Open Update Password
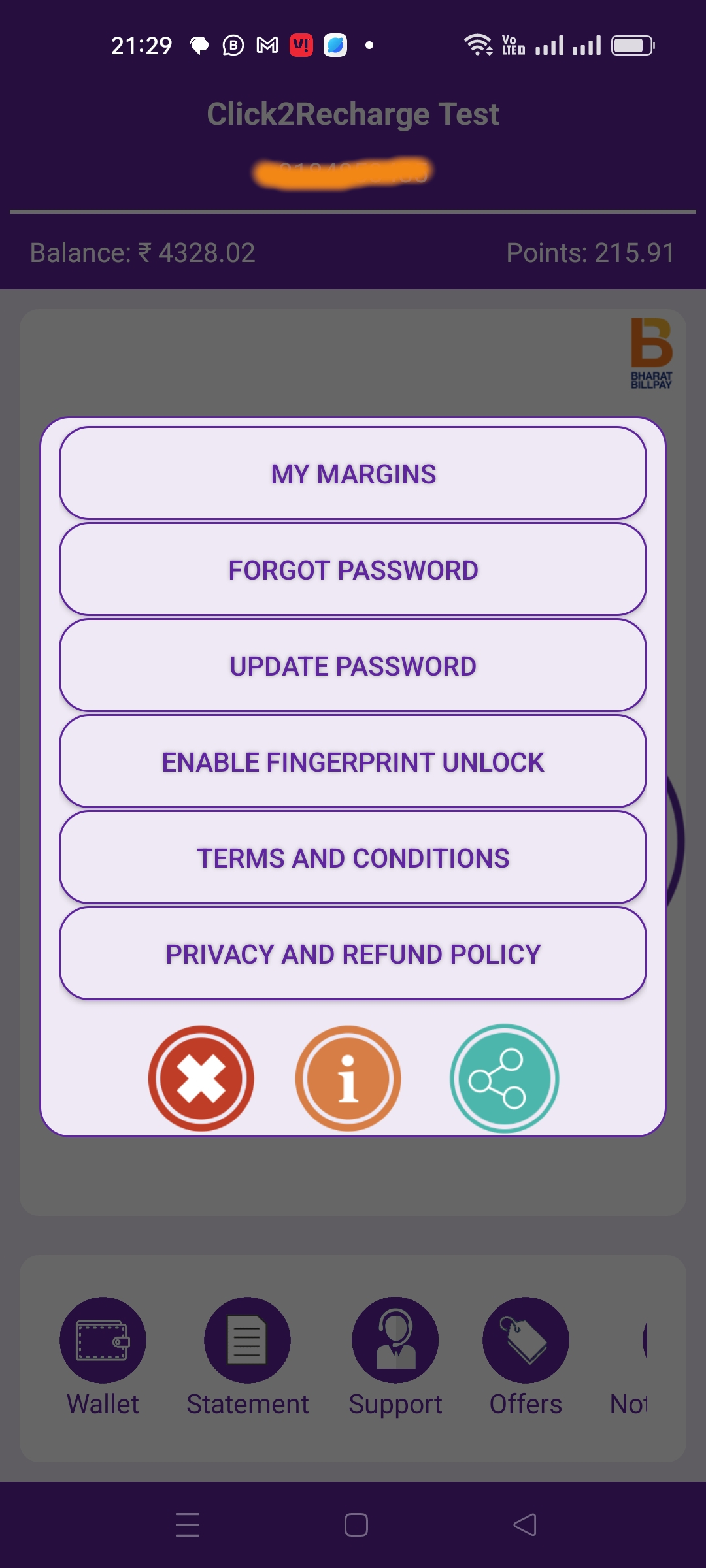 353,666
